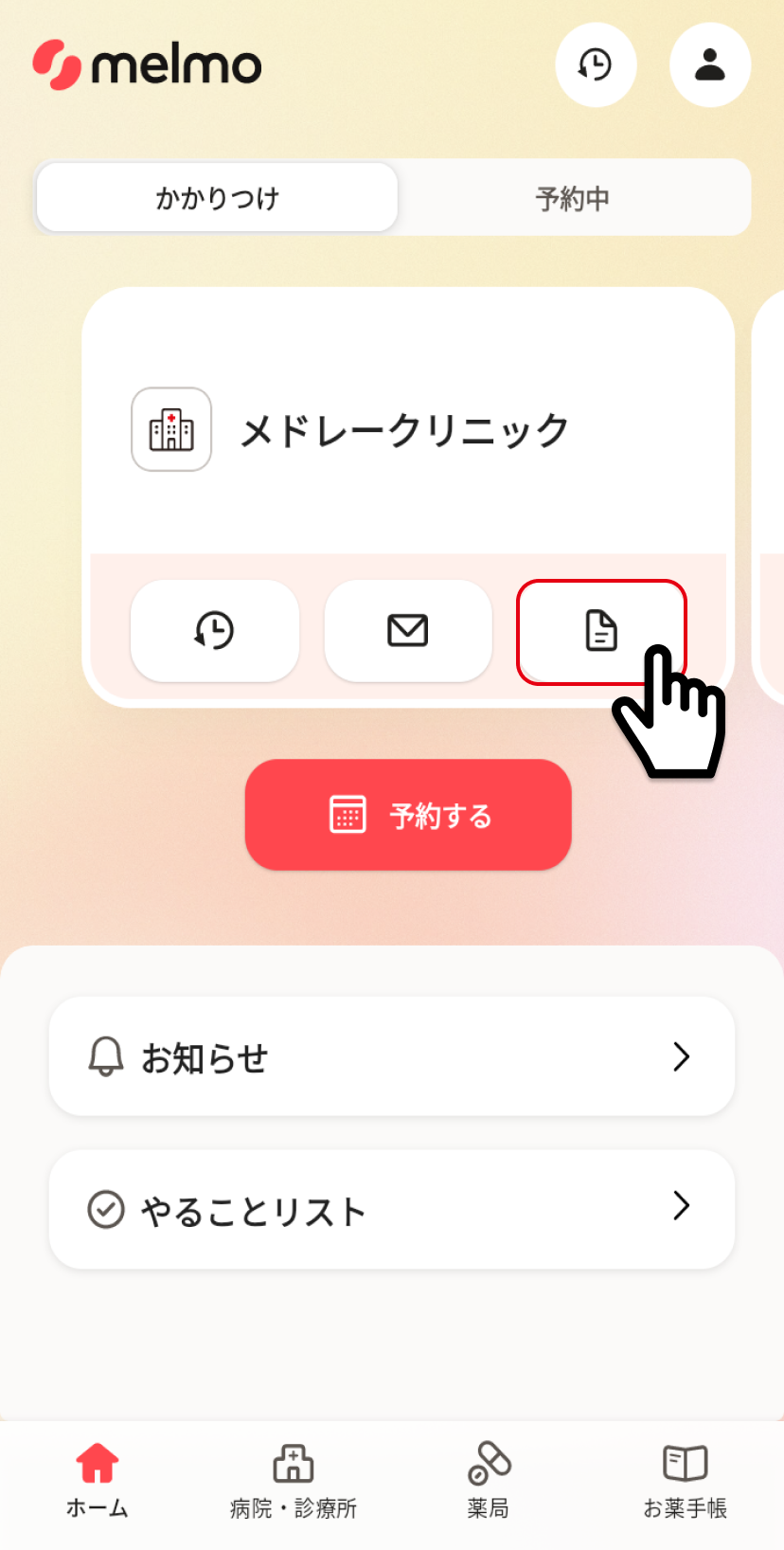This screenshot has height=1550, width=784.
Task: Open the history icon in the top bar
Action: click(596, 65)
